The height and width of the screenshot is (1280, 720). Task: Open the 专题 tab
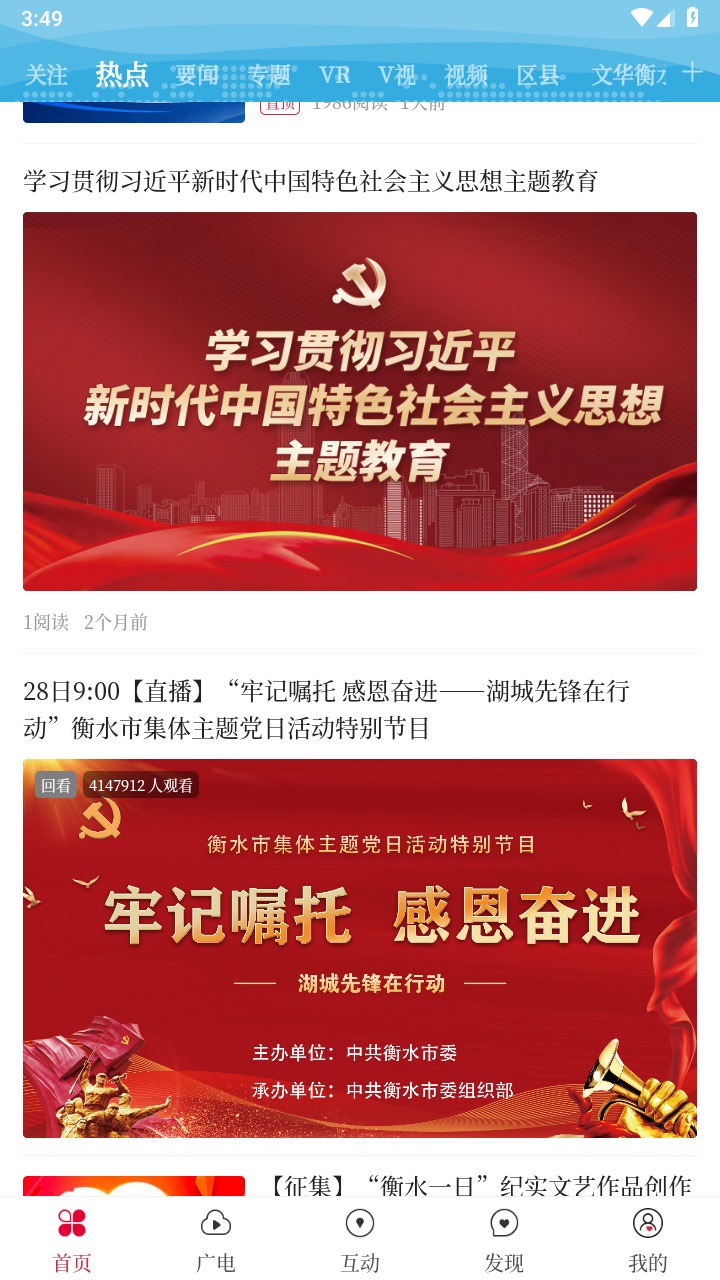pyautogui.click(x=269, y=75)
